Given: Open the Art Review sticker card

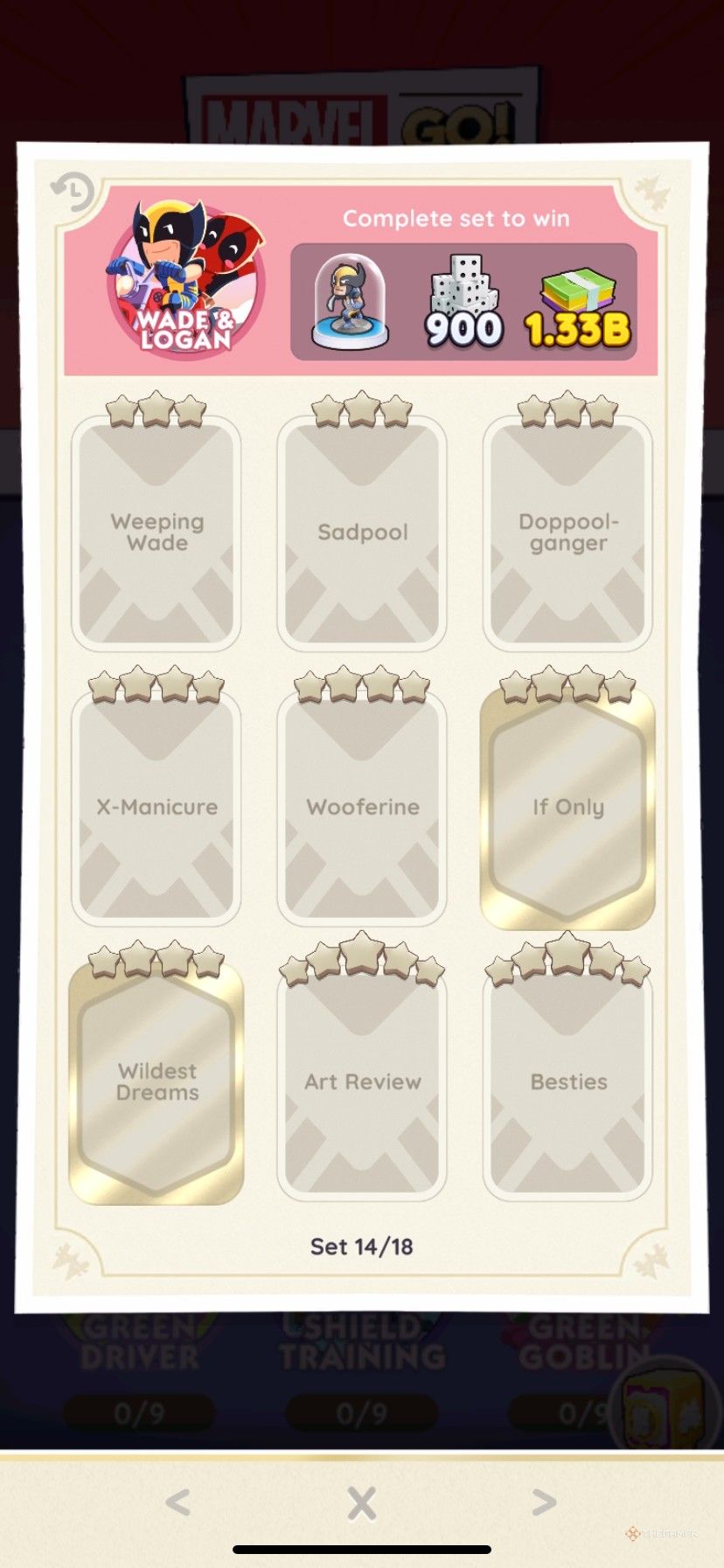Looking at the screenshot, I should (x=362, y=1081).
